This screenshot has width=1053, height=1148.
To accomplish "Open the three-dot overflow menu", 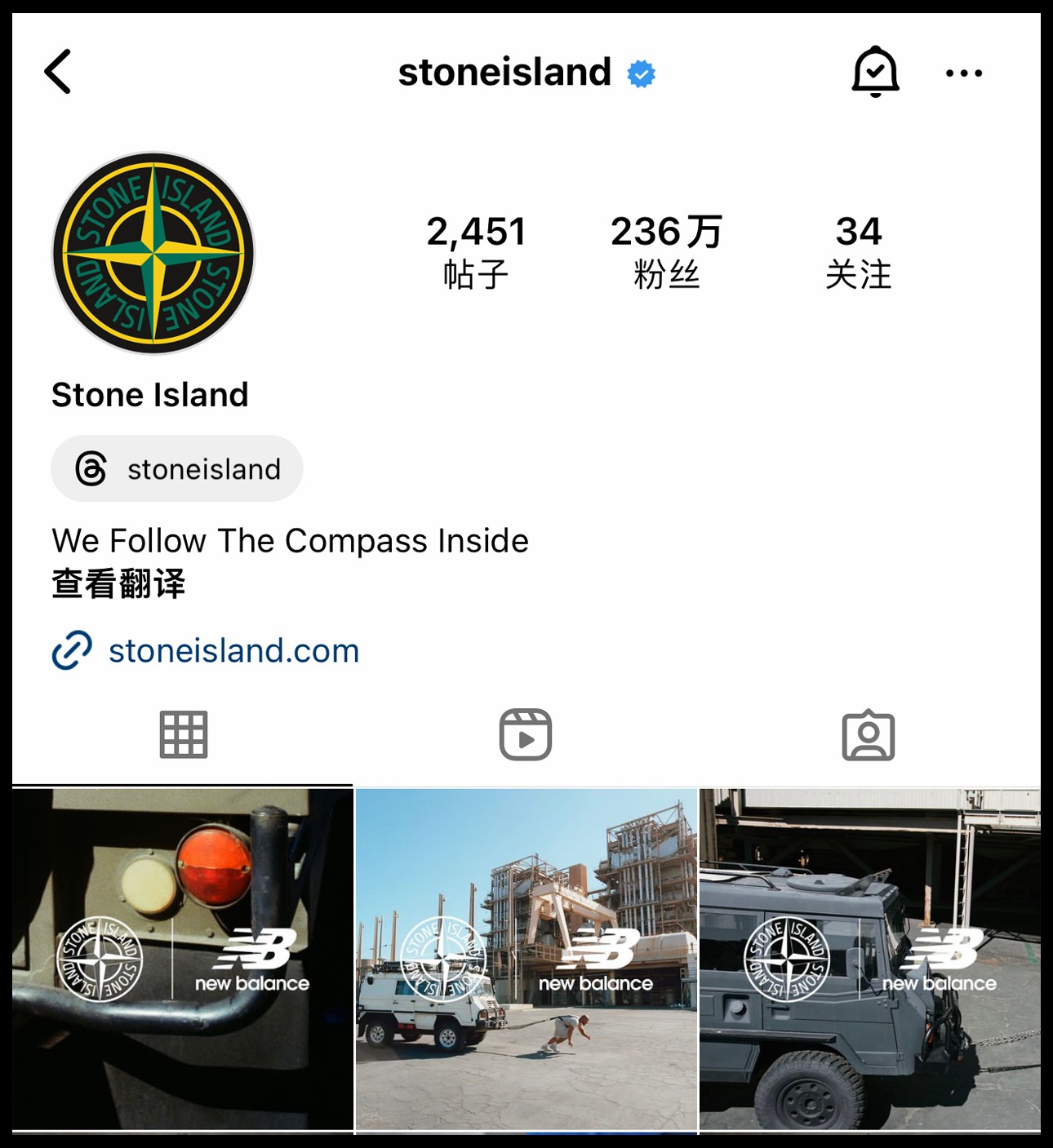I will (963, 73).
